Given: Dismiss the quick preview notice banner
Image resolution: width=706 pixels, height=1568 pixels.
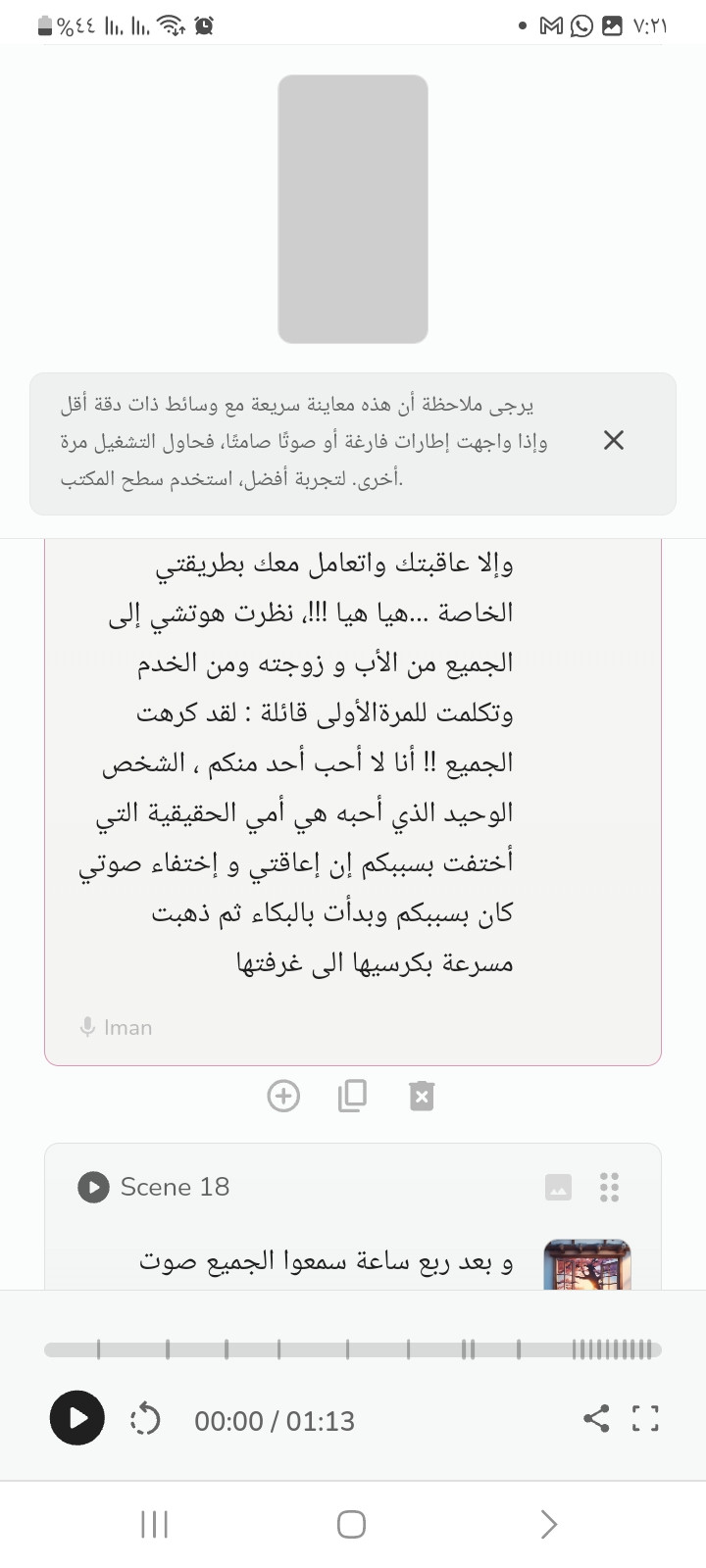Looking at the screenshot, I should [x=614, y=441].
